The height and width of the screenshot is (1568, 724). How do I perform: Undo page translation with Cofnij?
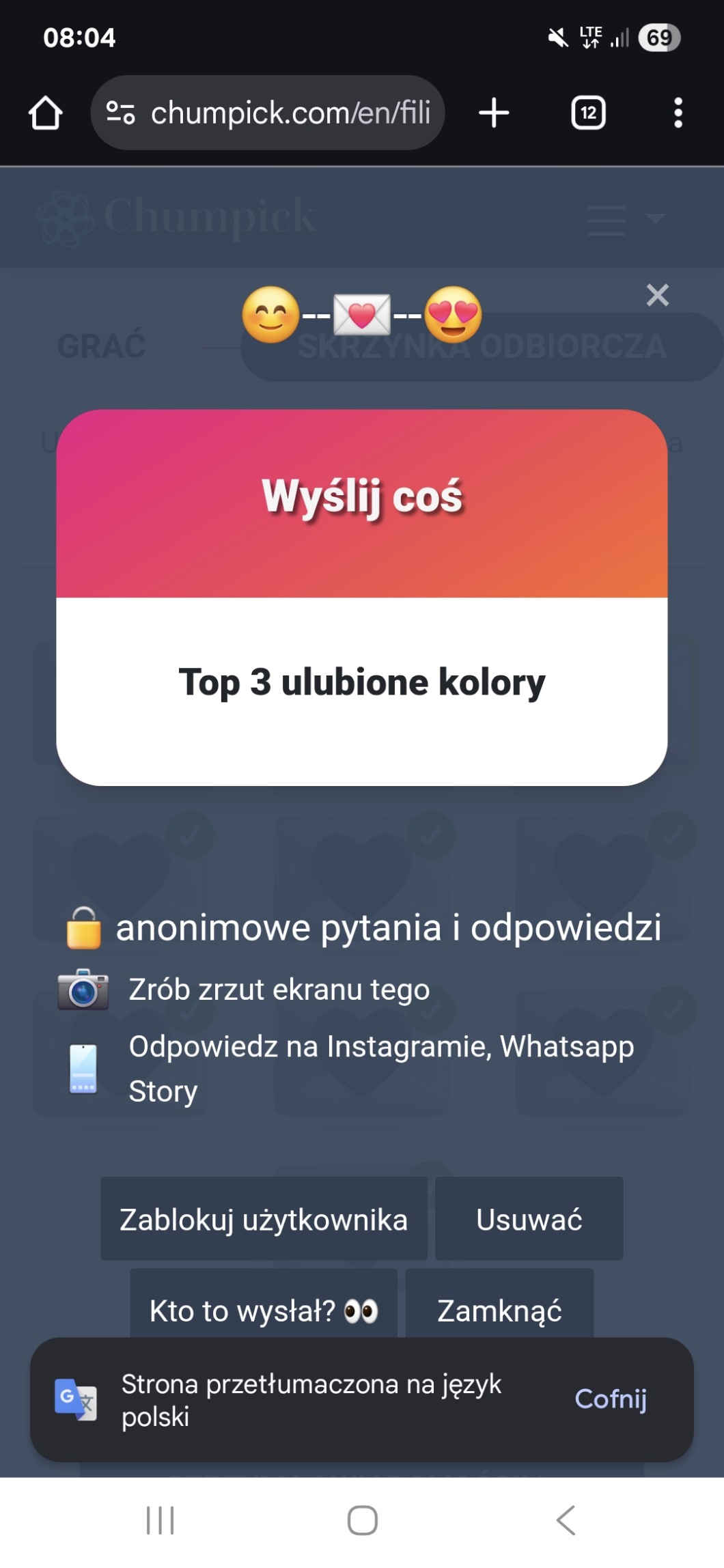tap(611, 1399)
